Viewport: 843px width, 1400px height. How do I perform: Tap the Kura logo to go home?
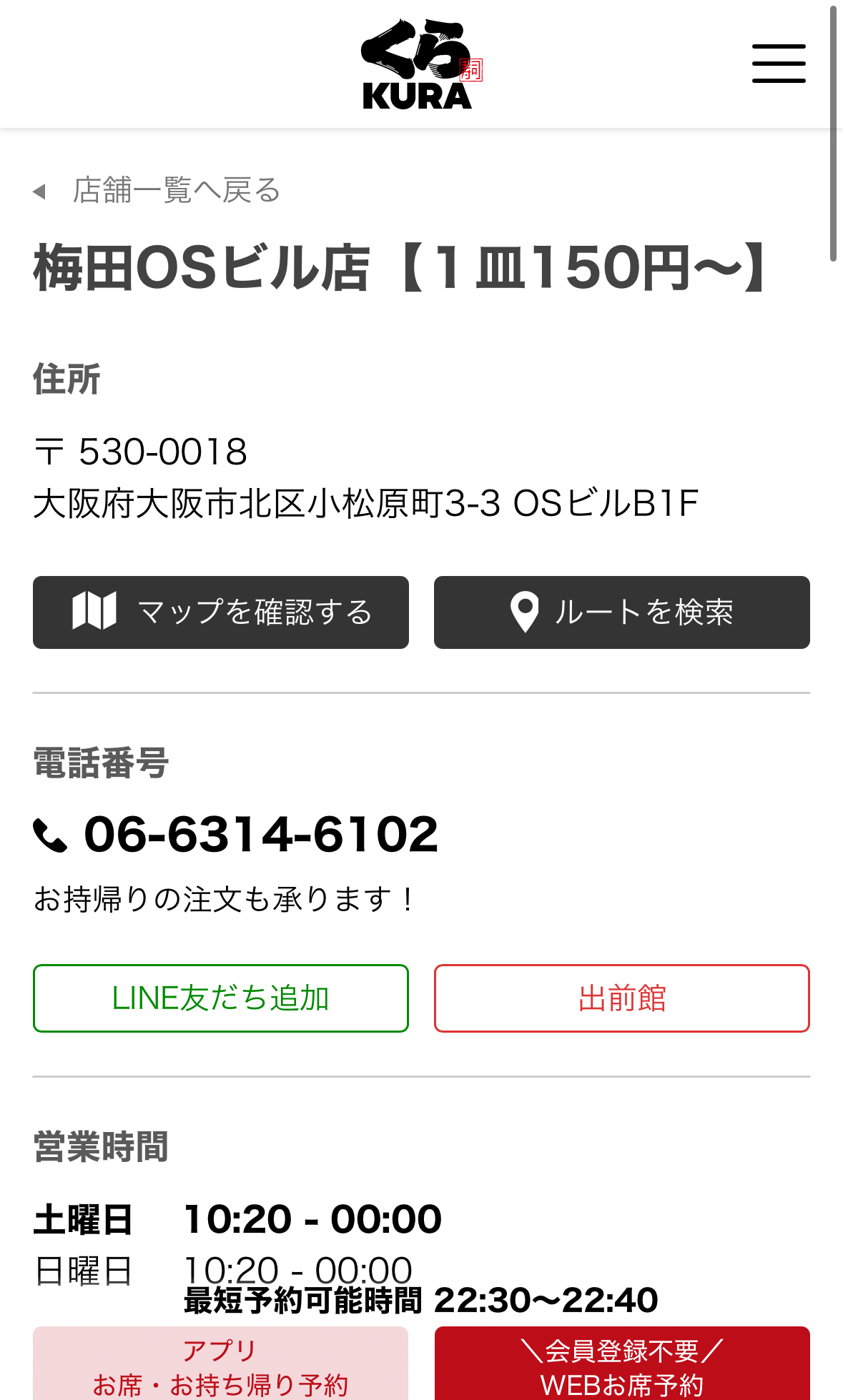coord(421,65)
